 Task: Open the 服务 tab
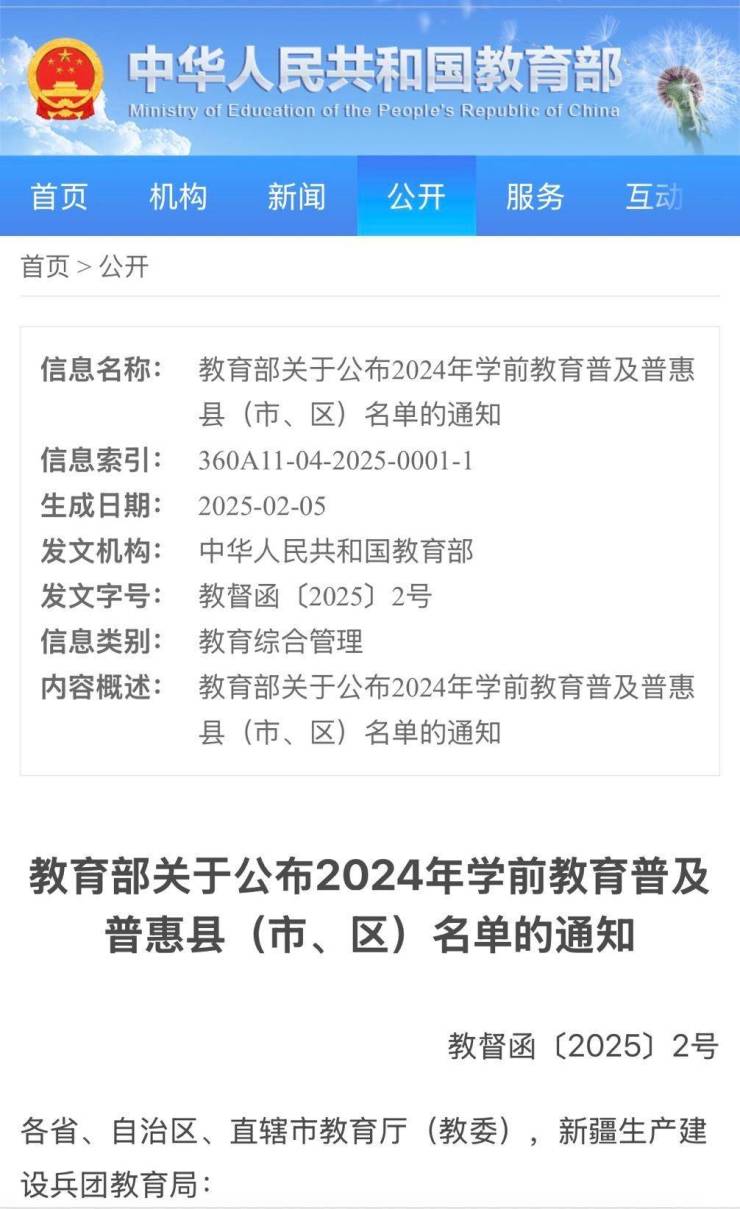[x=535, y=197]
